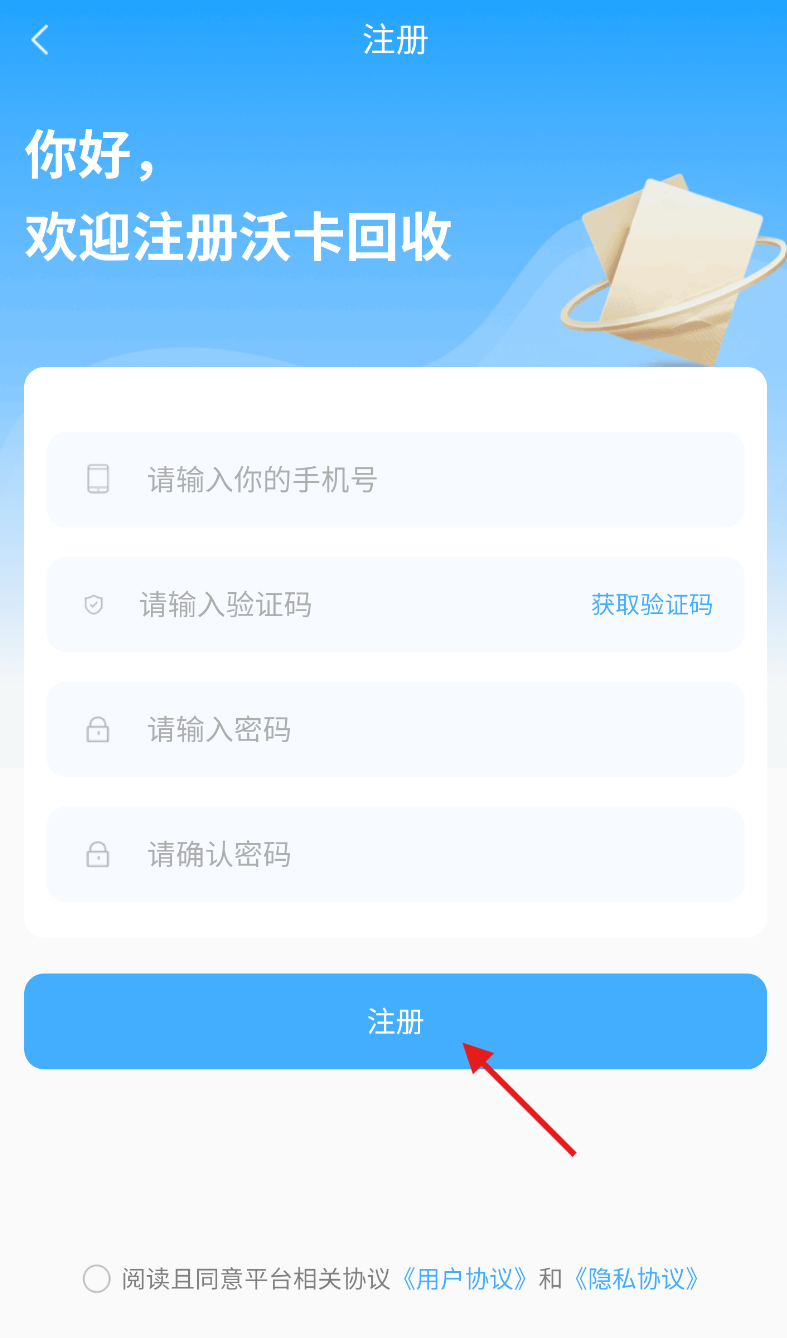Select the 请确认密码 confirm password field
Screen dimensions: 787x1338
tap(395, 855)
